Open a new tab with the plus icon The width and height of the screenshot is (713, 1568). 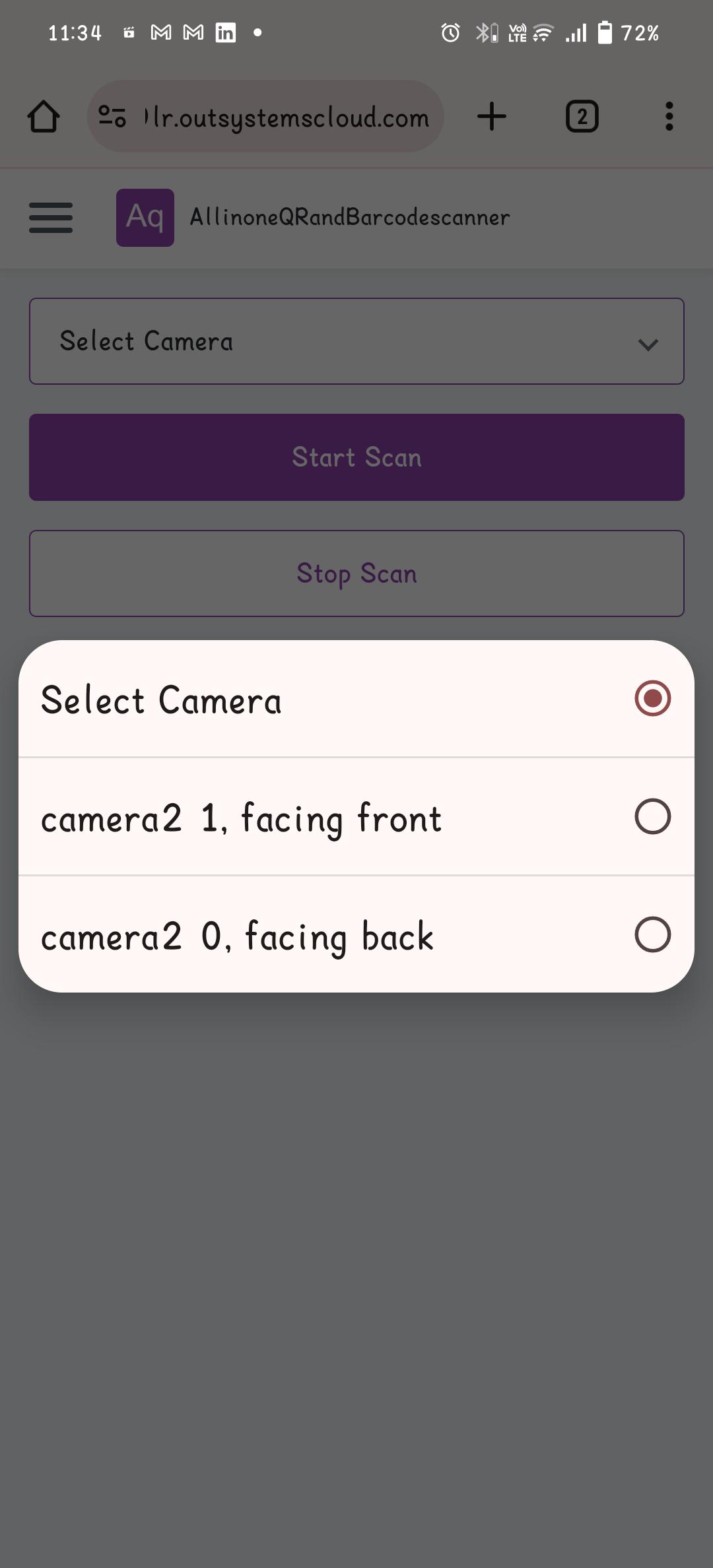tap(491, 116)
